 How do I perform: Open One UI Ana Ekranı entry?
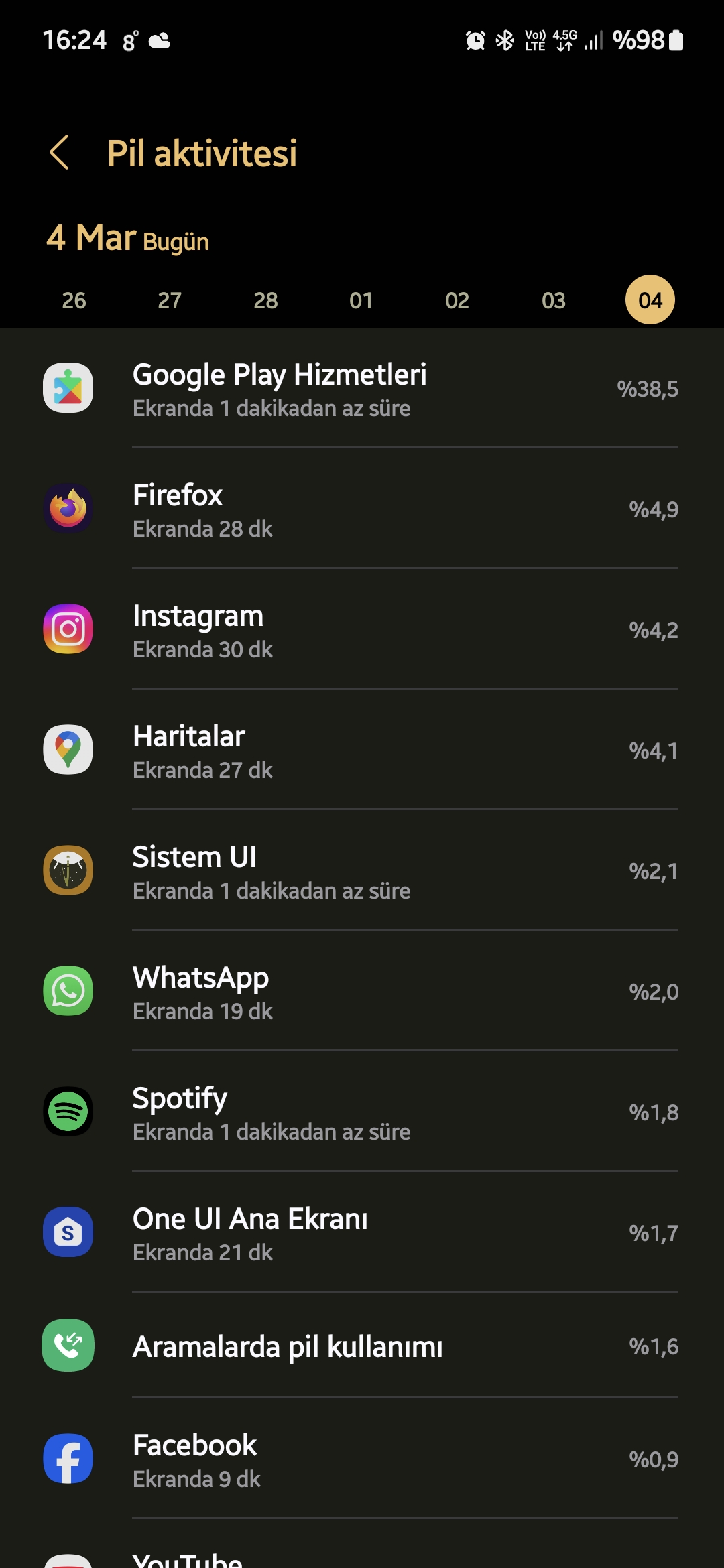click(362, 1232)
